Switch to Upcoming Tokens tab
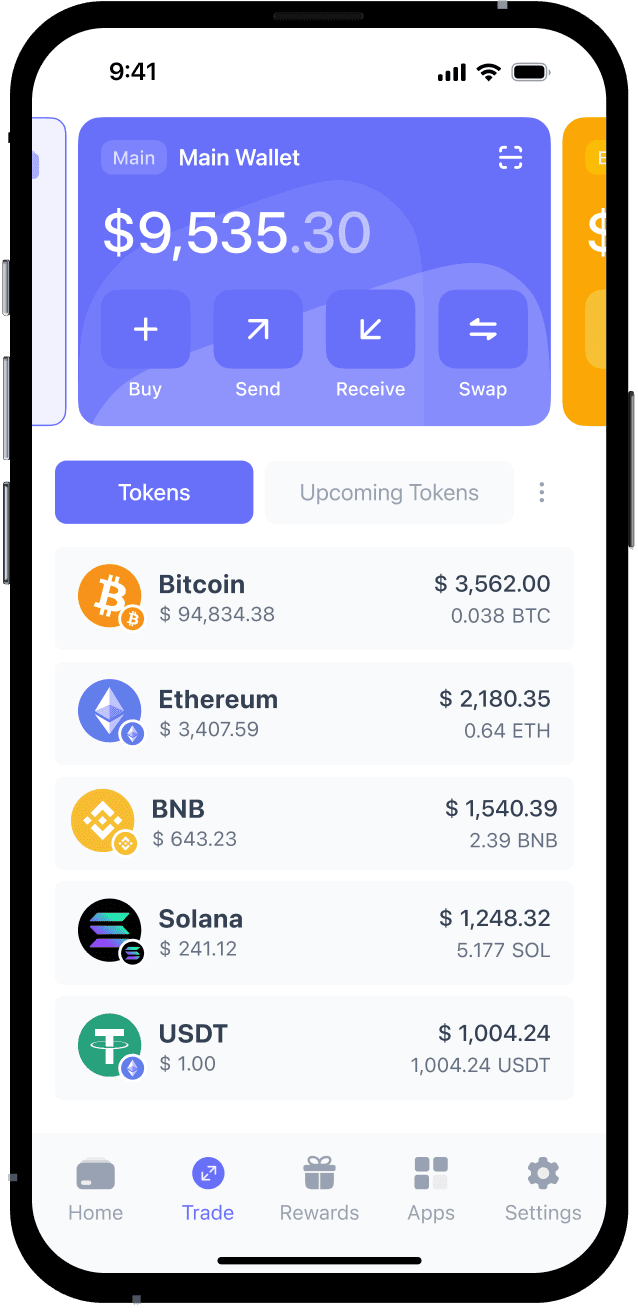The height and width of the screenshot is (1313, 638). pyautogui.click(x=389, y=492)
